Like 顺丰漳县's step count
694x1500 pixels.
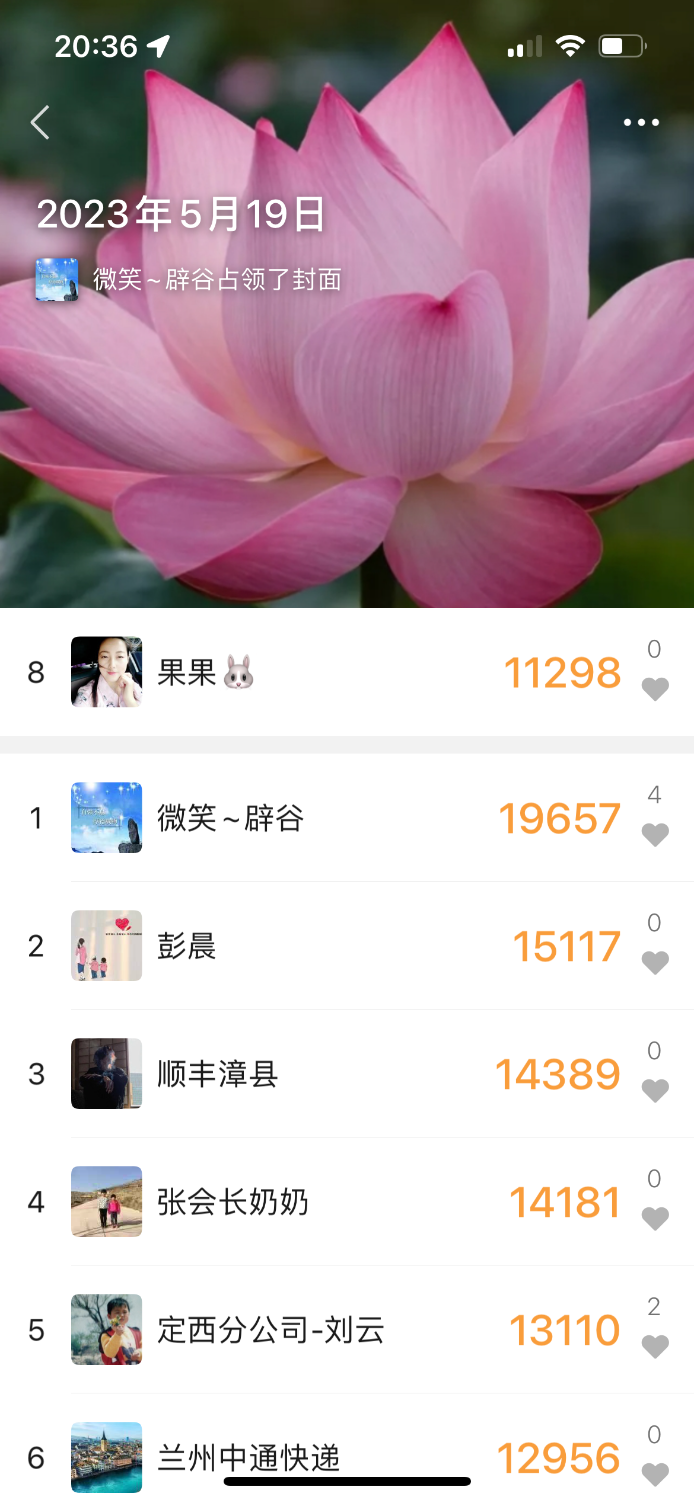click(x=655, y=1091)
